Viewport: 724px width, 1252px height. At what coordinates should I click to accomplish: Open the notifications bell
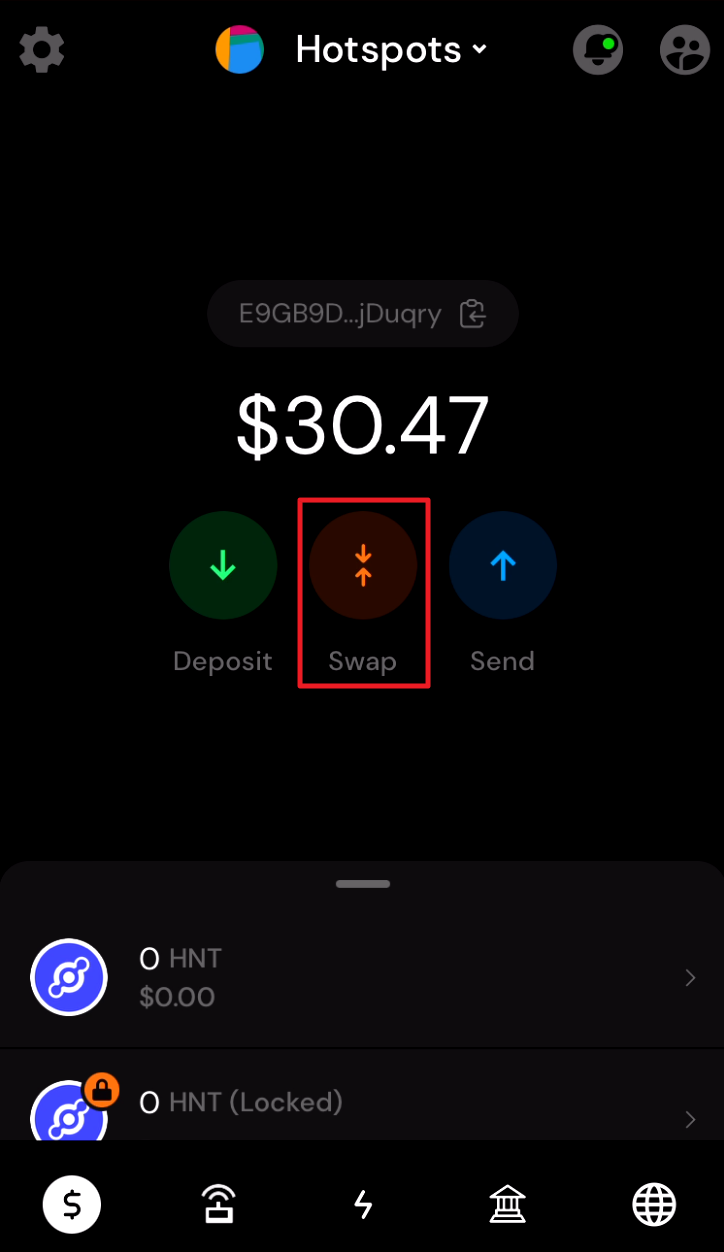click(x=597, y=50)
